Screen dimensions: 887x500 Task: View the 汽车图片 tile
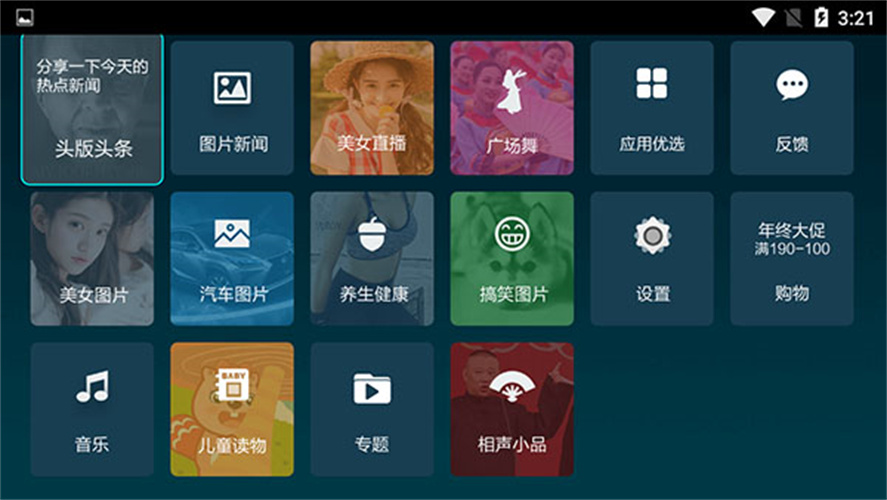pyautogui.click(x=232, y=259)
